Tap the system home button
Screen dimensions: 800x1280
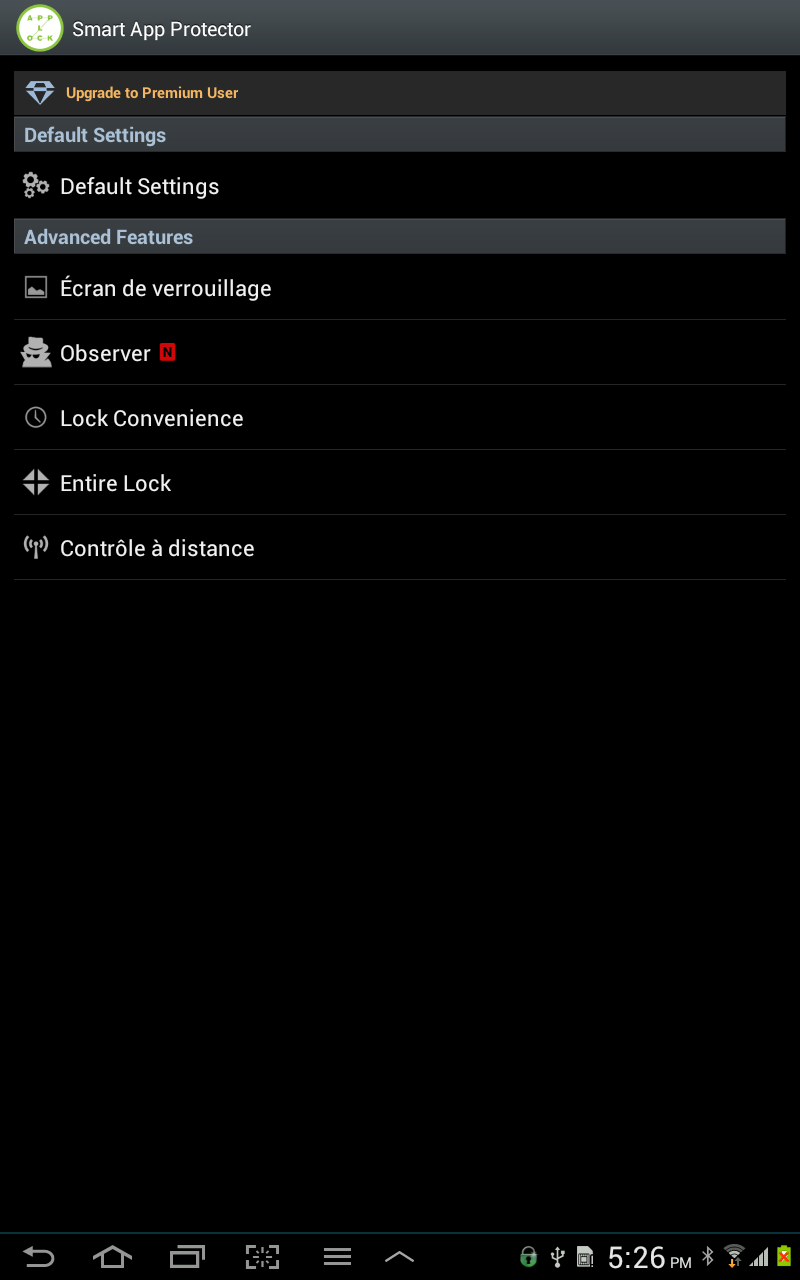pos(112,1257)
